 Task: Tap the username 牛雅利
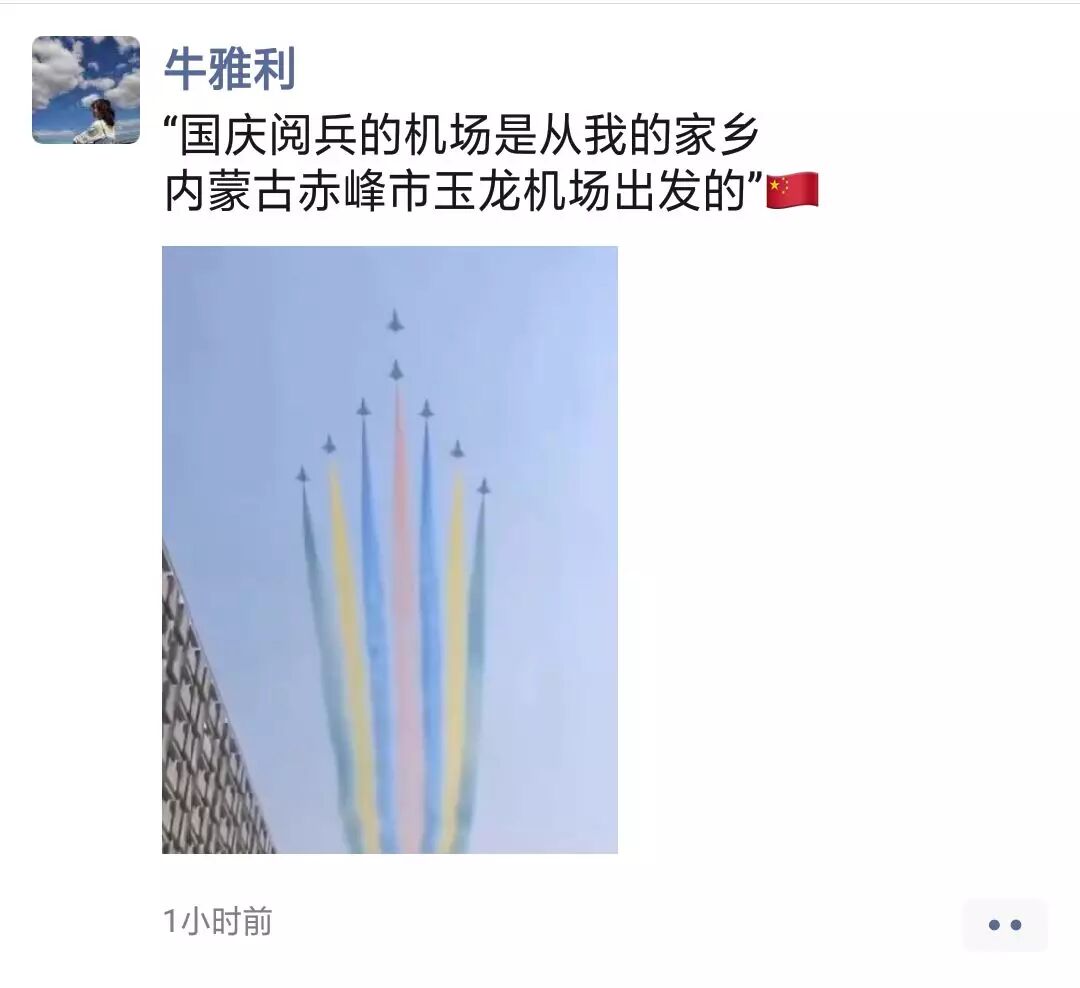click(x=230, y=69)
